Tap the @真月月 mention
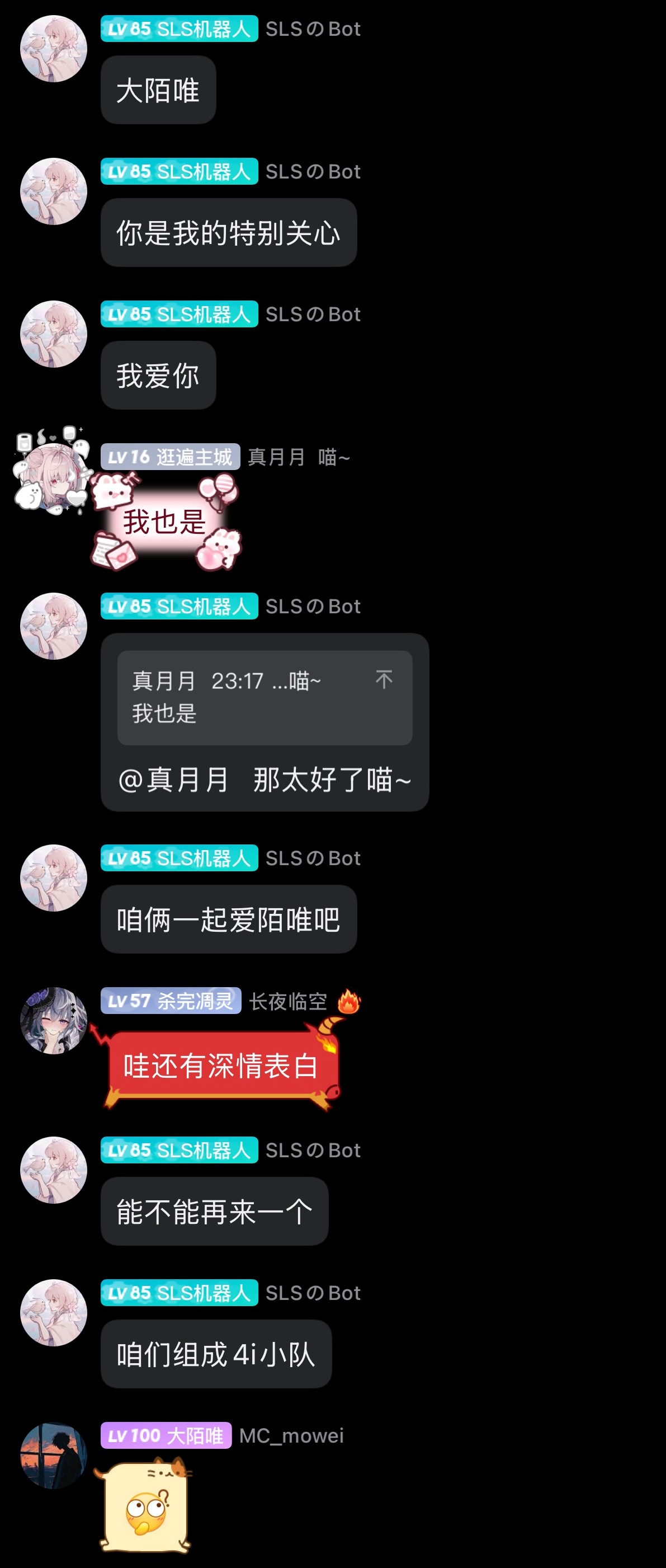Image resolution: width=666 pixels, height=1568 pixels. (174, 780)
